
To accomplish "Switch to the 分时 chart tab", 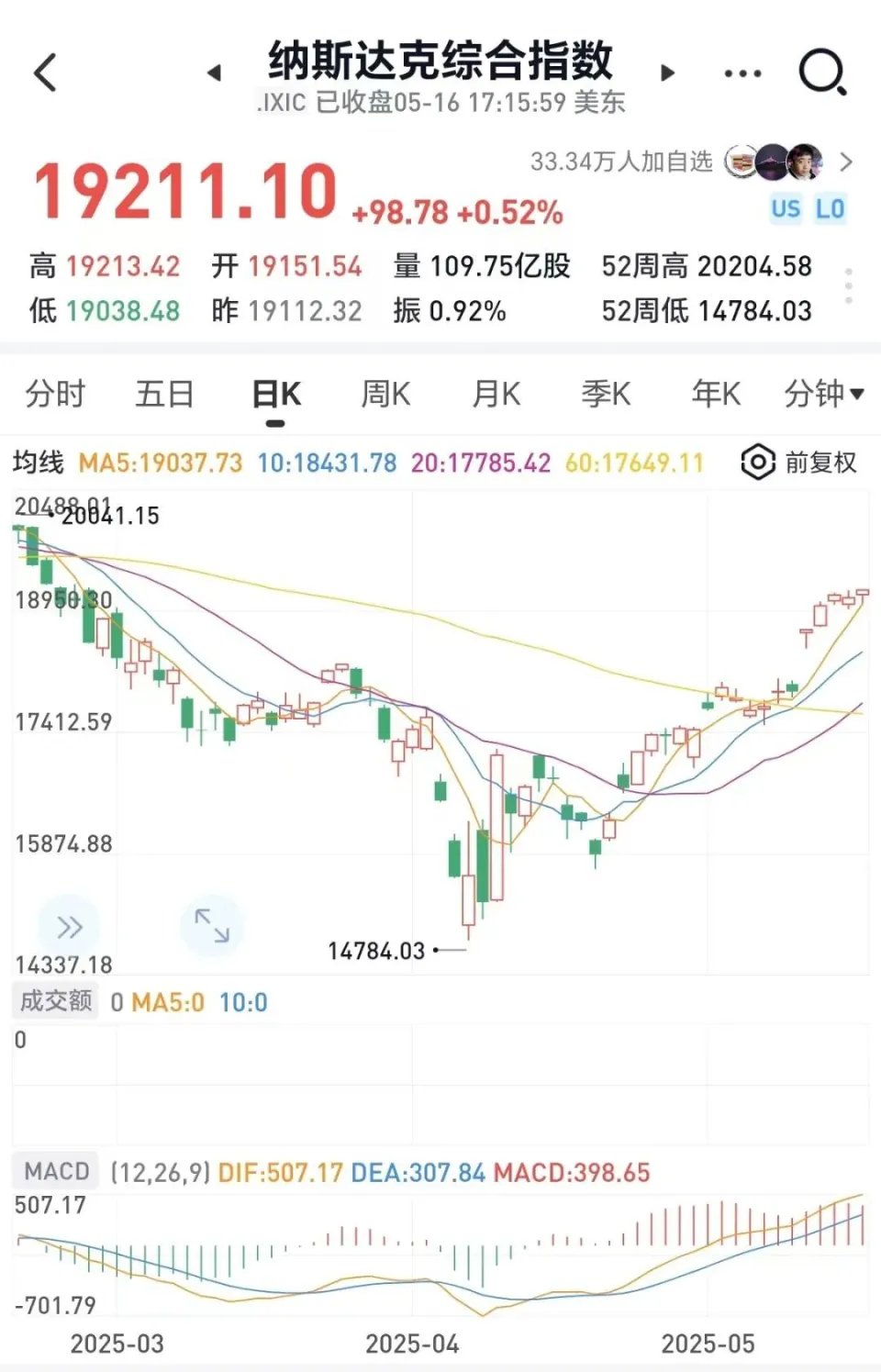I will click(x=55, y=394).
